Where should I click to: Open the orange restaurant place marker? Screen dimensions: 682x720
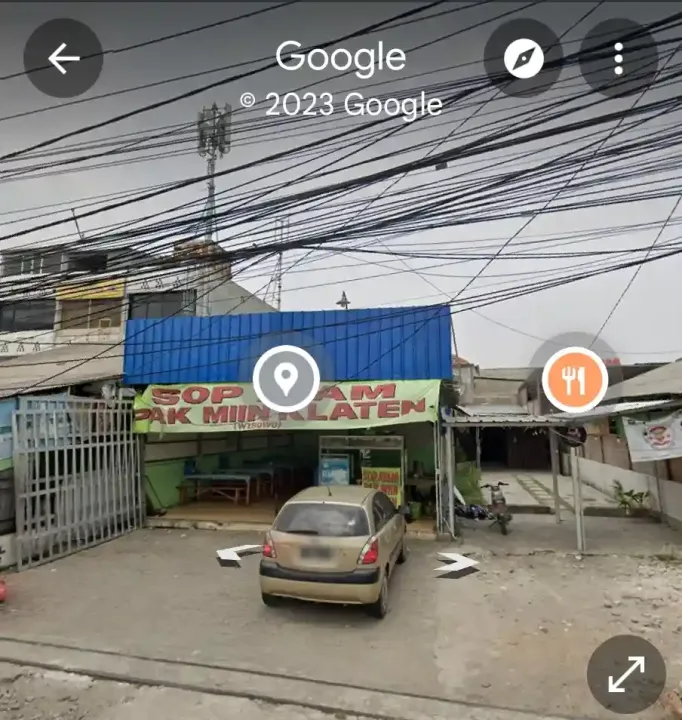pos(574,380)
